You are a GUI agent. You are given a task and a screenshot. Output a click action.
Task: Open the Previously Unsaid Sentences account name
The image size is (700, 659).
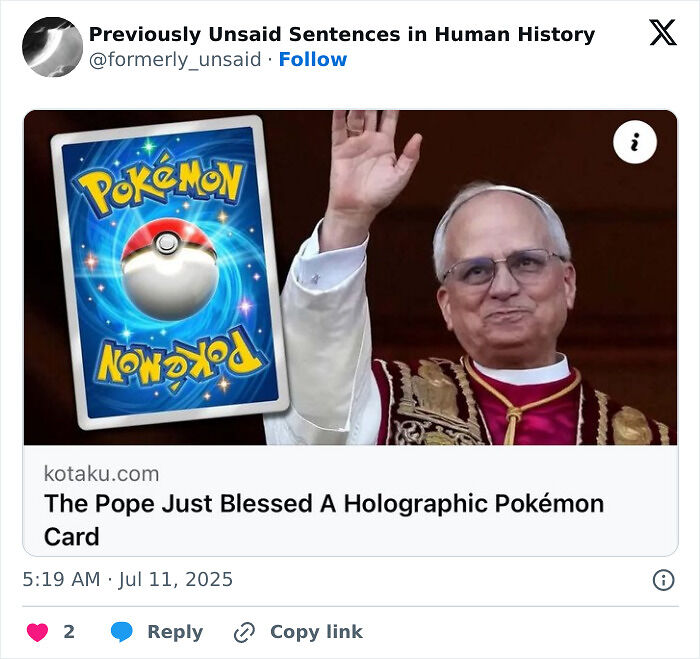[341, 34]
